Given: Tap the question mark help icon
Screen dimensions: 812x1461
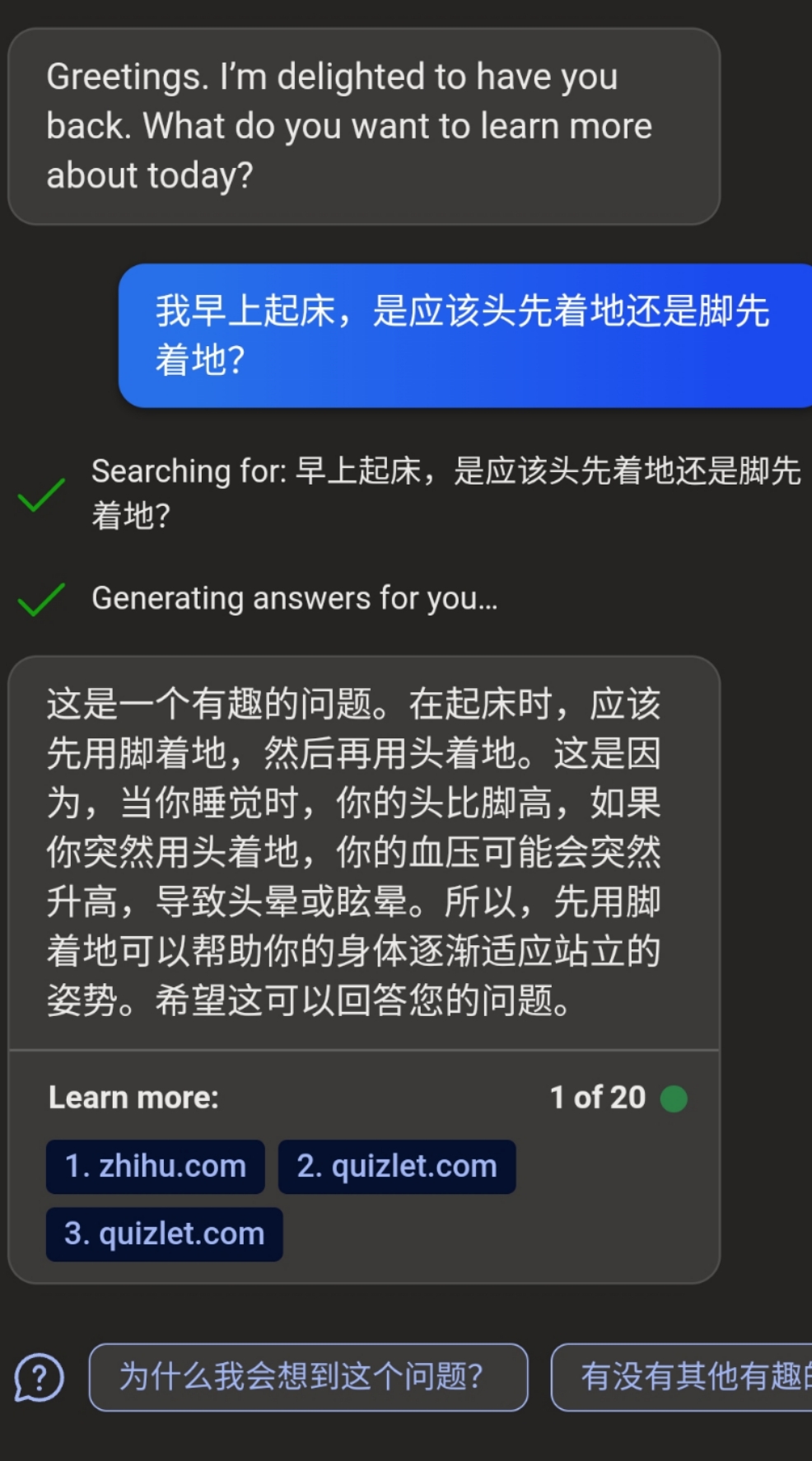Looking at the screenshot, I should tap(39, 1377).
